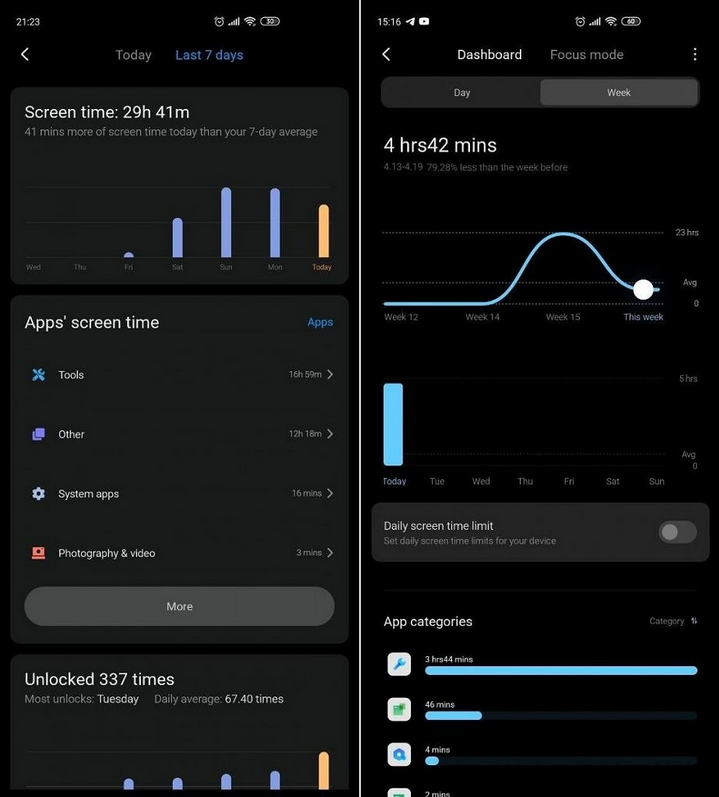This screenshot has height=797, width=719.
Task: Switch to the Focus mode tab
Action: pos(586,55)
